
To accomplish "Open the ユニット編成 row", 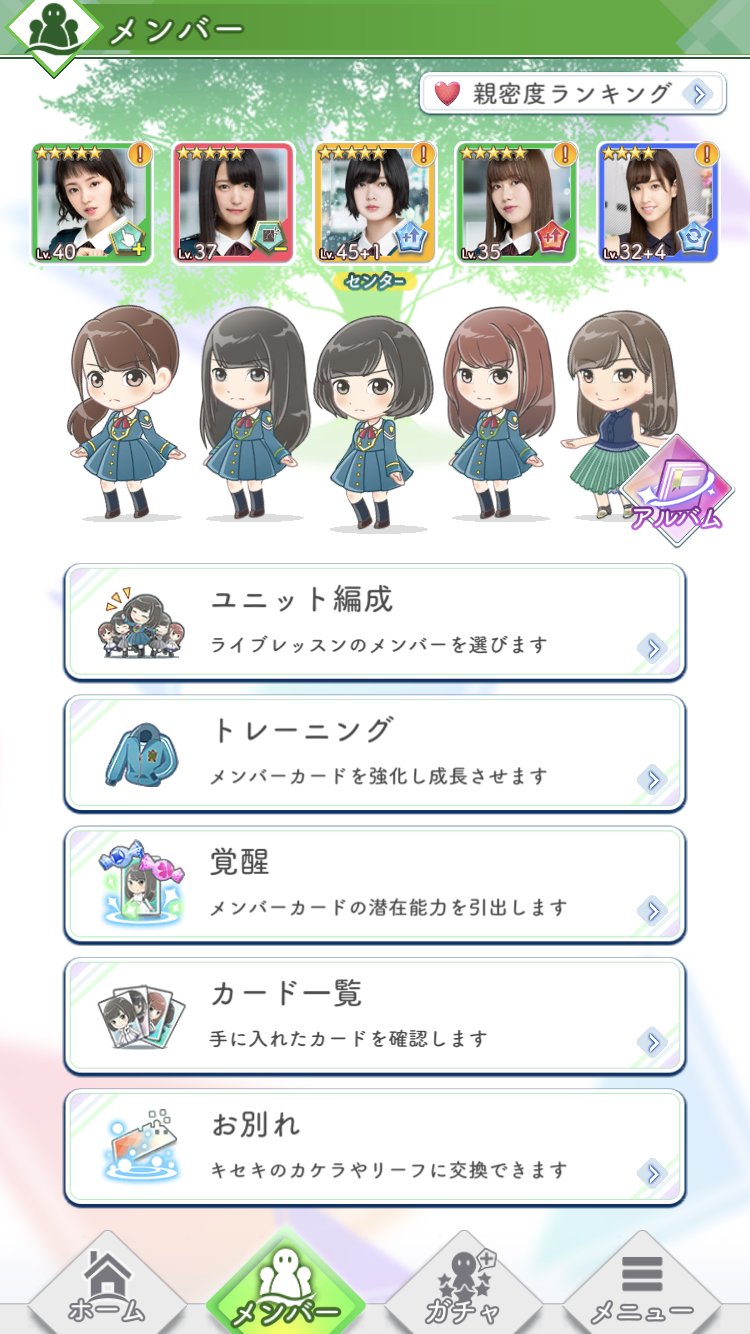I will (375, 622).
